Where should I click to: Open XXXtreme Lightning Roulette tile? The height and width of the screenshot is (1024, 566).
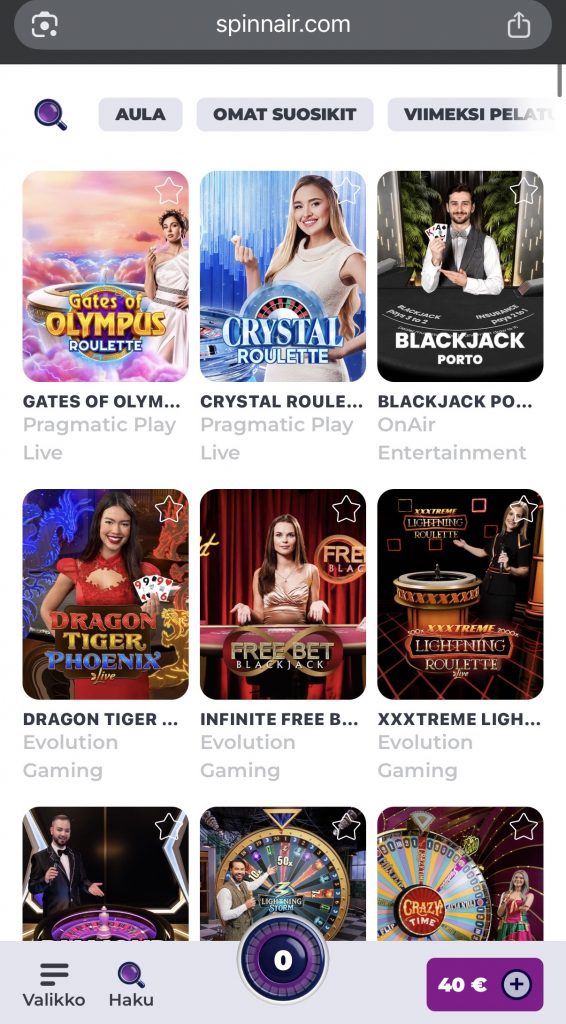tap(460, 594)
